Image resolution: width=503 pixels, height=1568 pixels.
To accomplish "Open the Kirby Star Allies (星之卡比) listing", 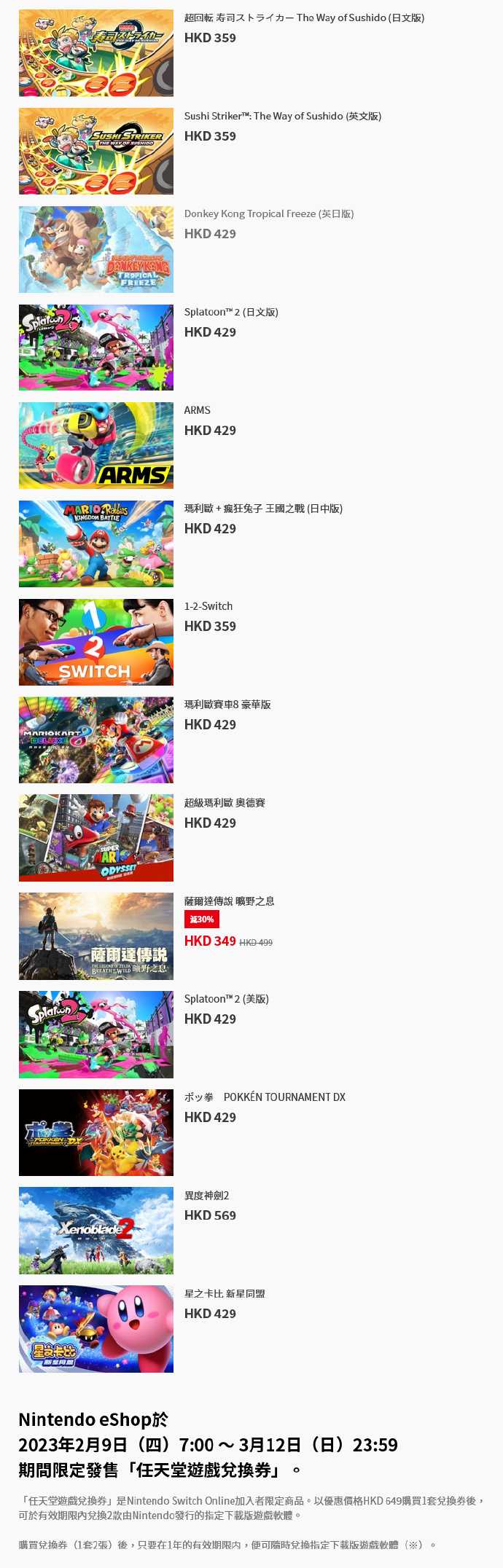I will [96, 1329].
